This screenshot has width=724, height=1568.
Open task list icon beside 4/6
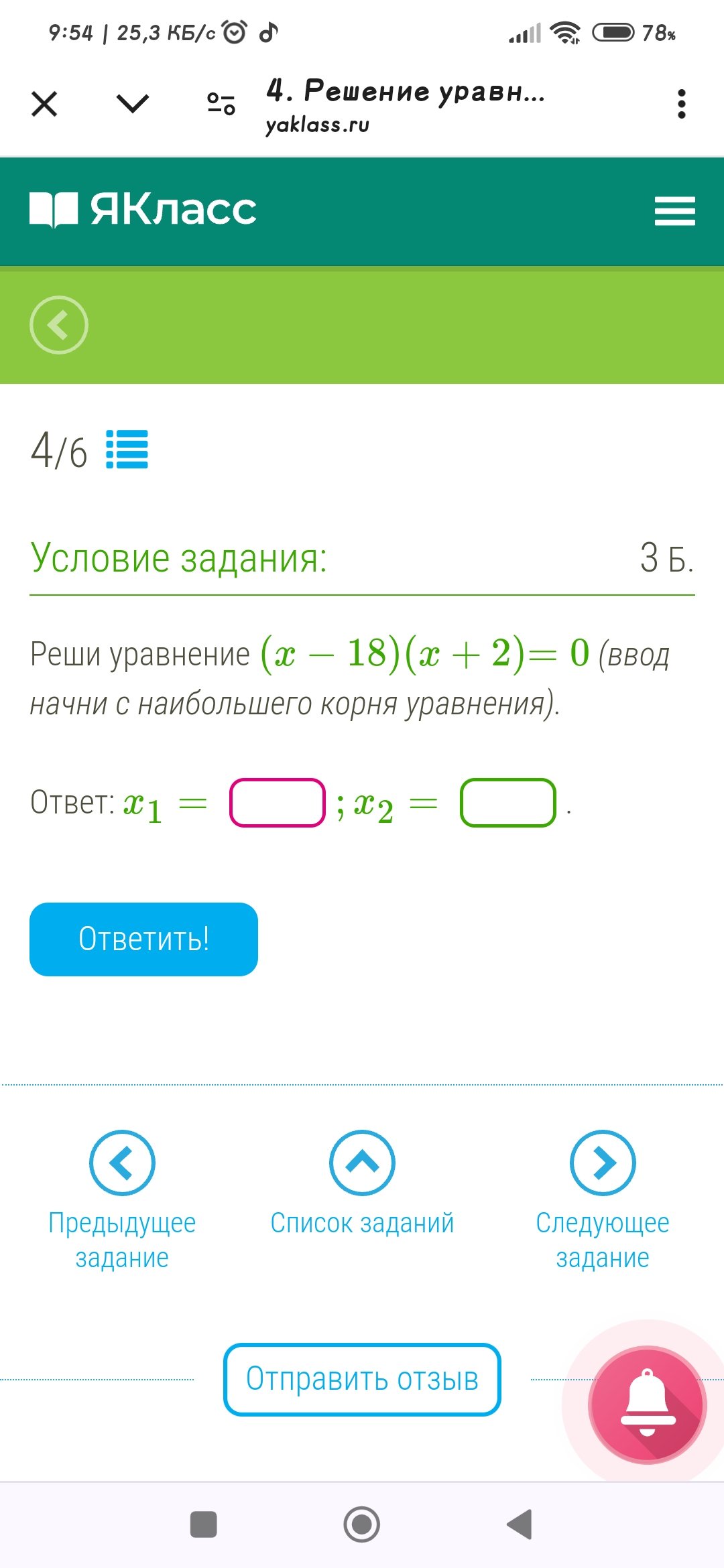pyautogui.click(x=127, y=449)
